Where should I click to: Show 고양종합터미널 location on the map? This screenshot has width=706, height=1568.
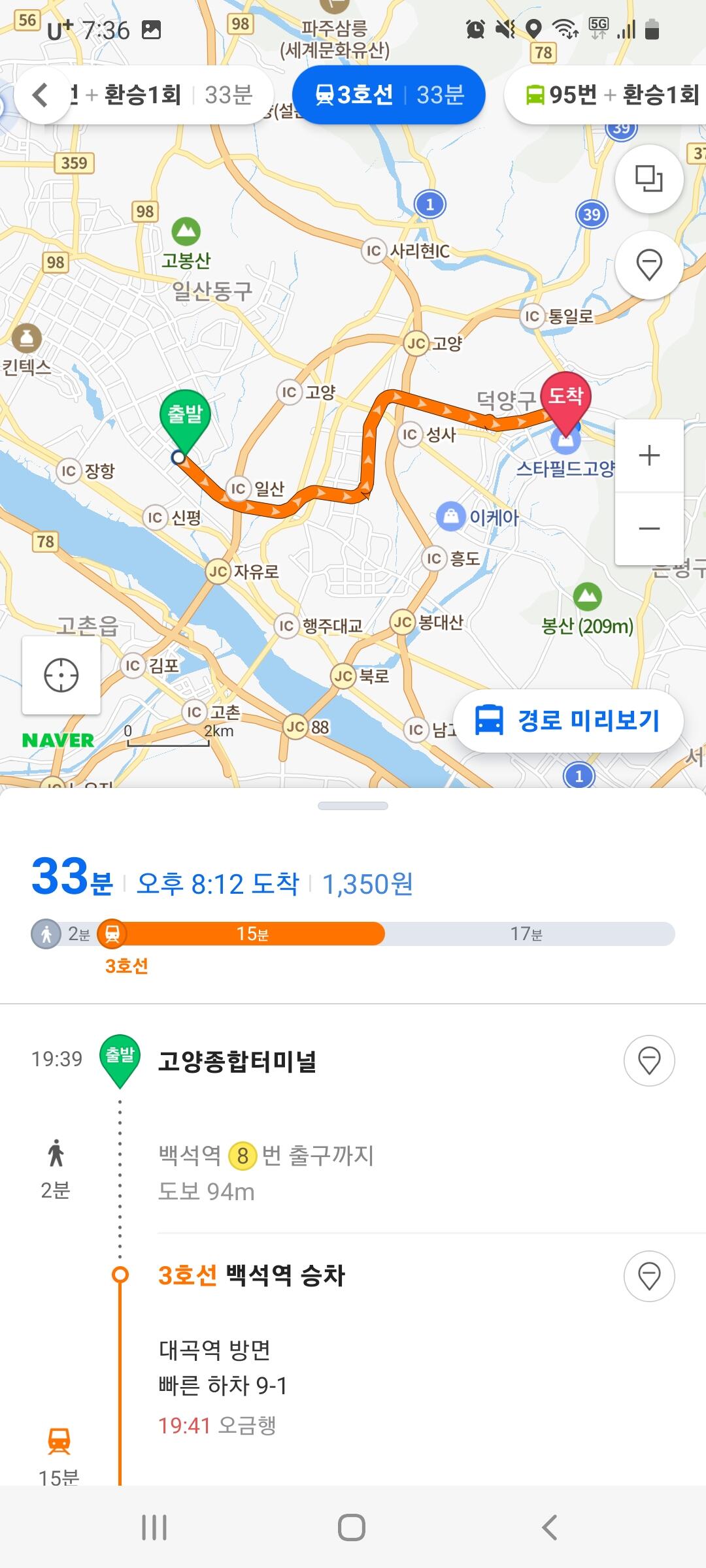(x=648, y=1060)
